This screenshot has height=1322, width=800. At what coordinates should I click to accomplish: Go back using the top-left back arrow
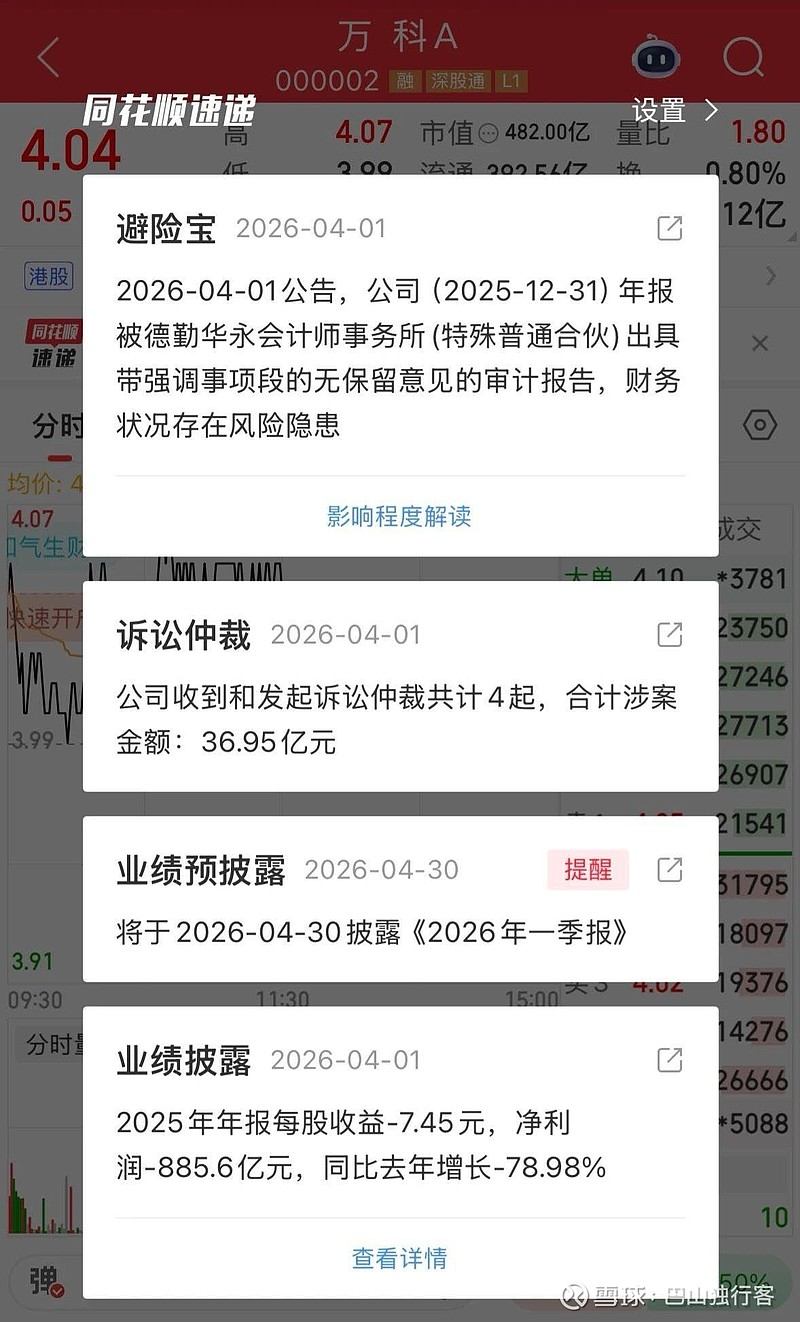coord(48,57)
